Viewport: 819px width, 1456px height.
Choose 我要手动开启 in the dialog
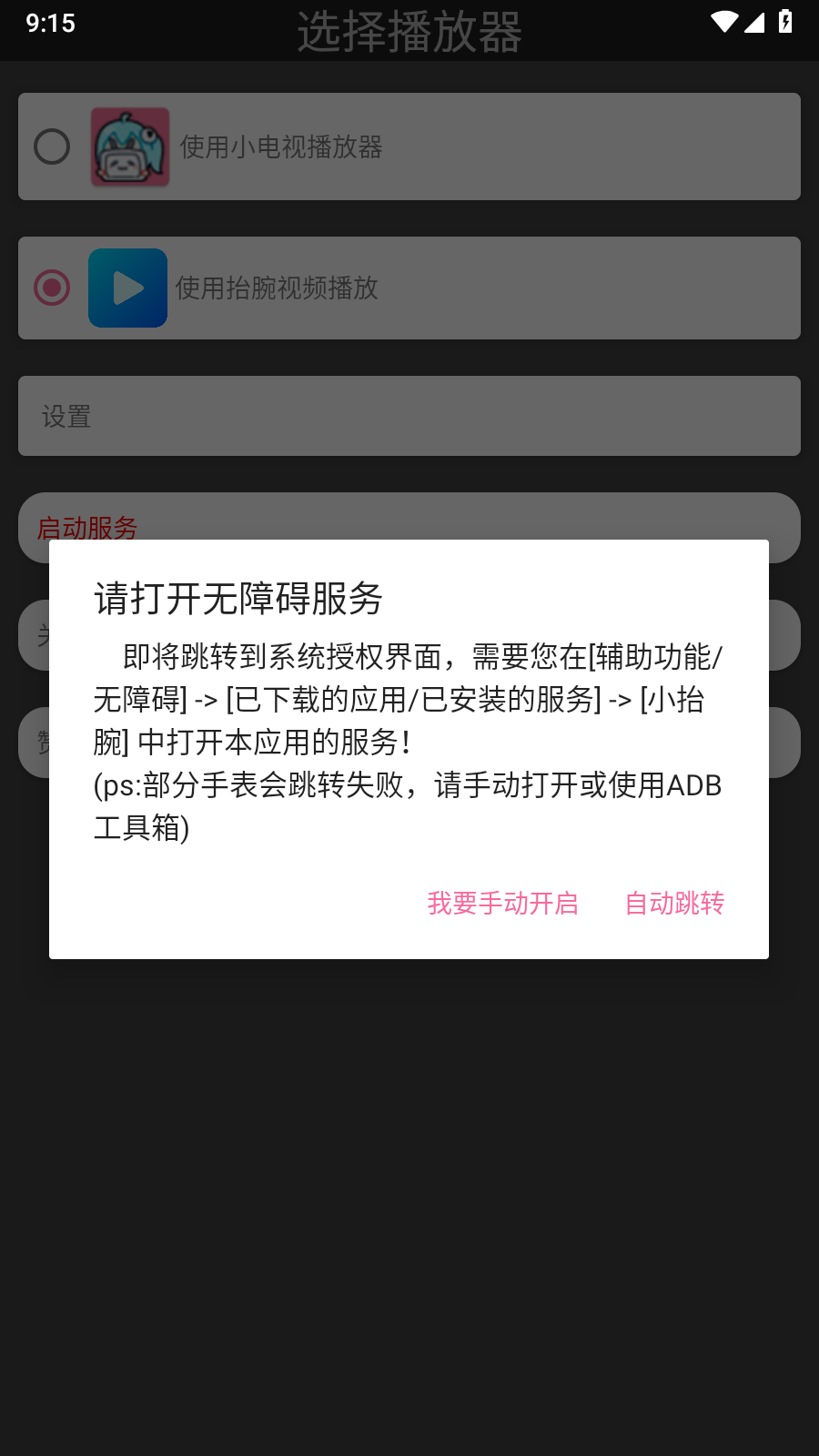coord(503,903)
